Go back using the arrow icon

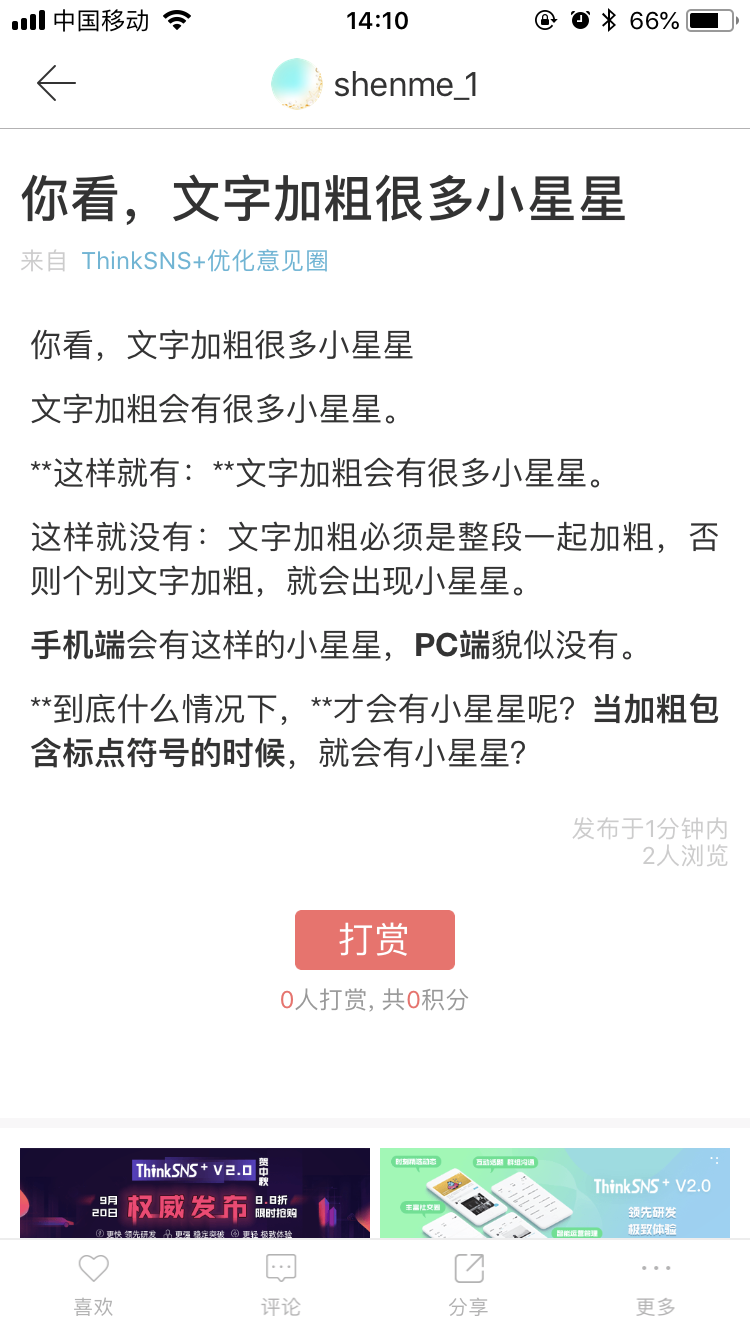pos(56,84)
